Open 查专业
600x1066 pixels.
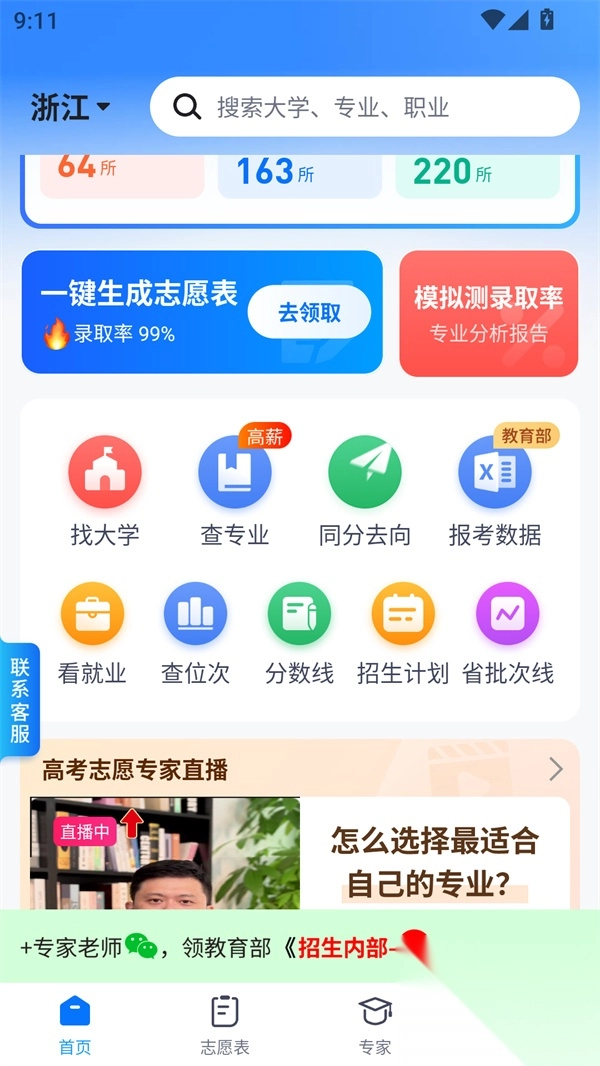point(235,491)
